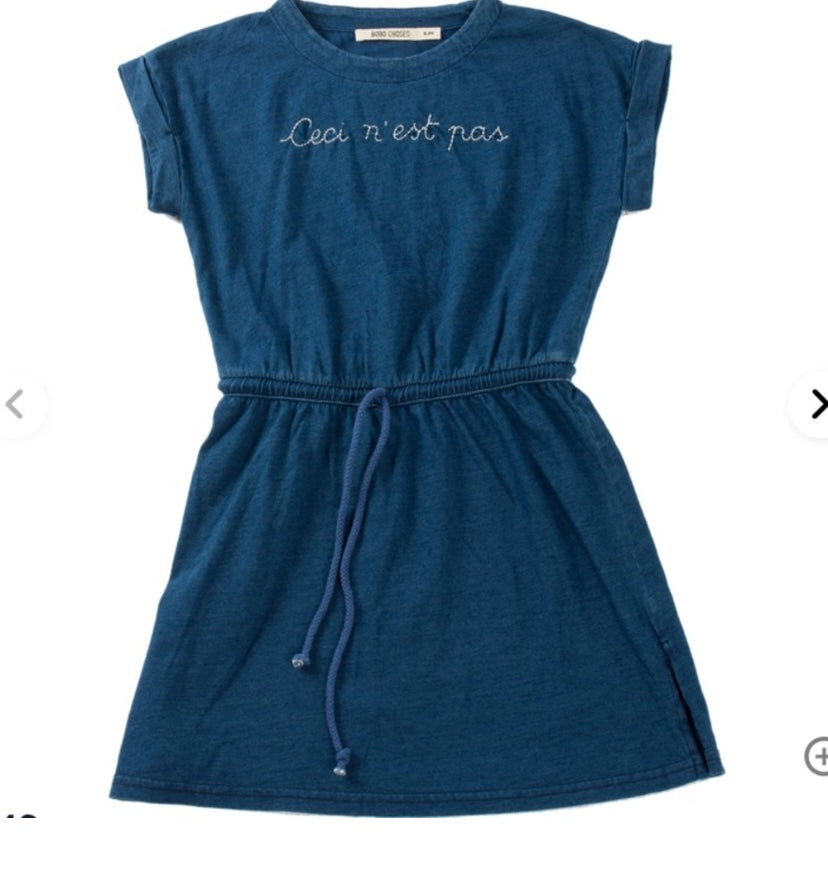Image resolution: width=828 pixels, height=872 pixels.
Task: Navigate forward with the angle bracket control
Action: pyautogui.click(x=820, y=405)
